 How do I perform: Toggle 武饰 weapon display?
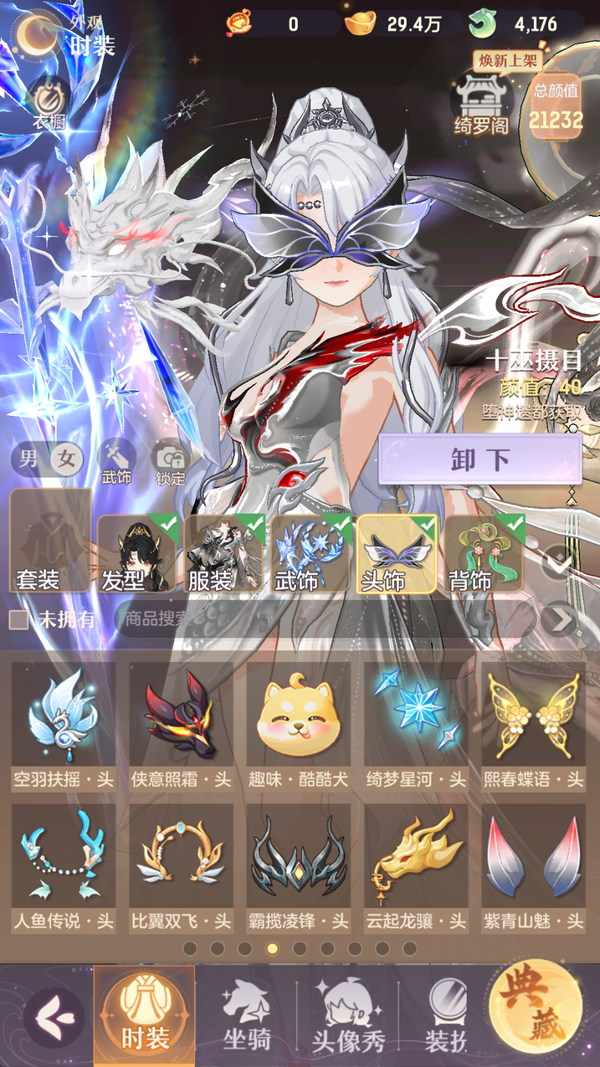point(117,461)
